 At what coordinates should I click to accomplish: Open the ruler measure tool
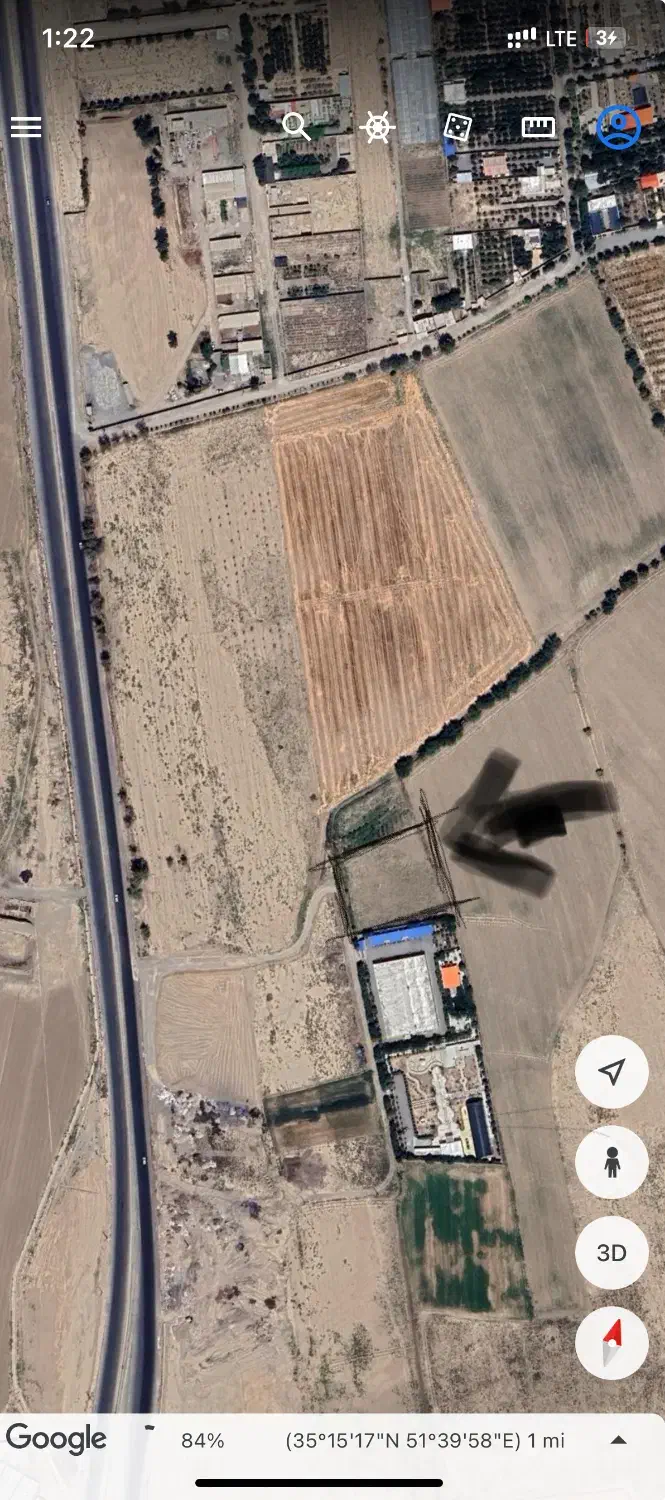tap(538, 127)
